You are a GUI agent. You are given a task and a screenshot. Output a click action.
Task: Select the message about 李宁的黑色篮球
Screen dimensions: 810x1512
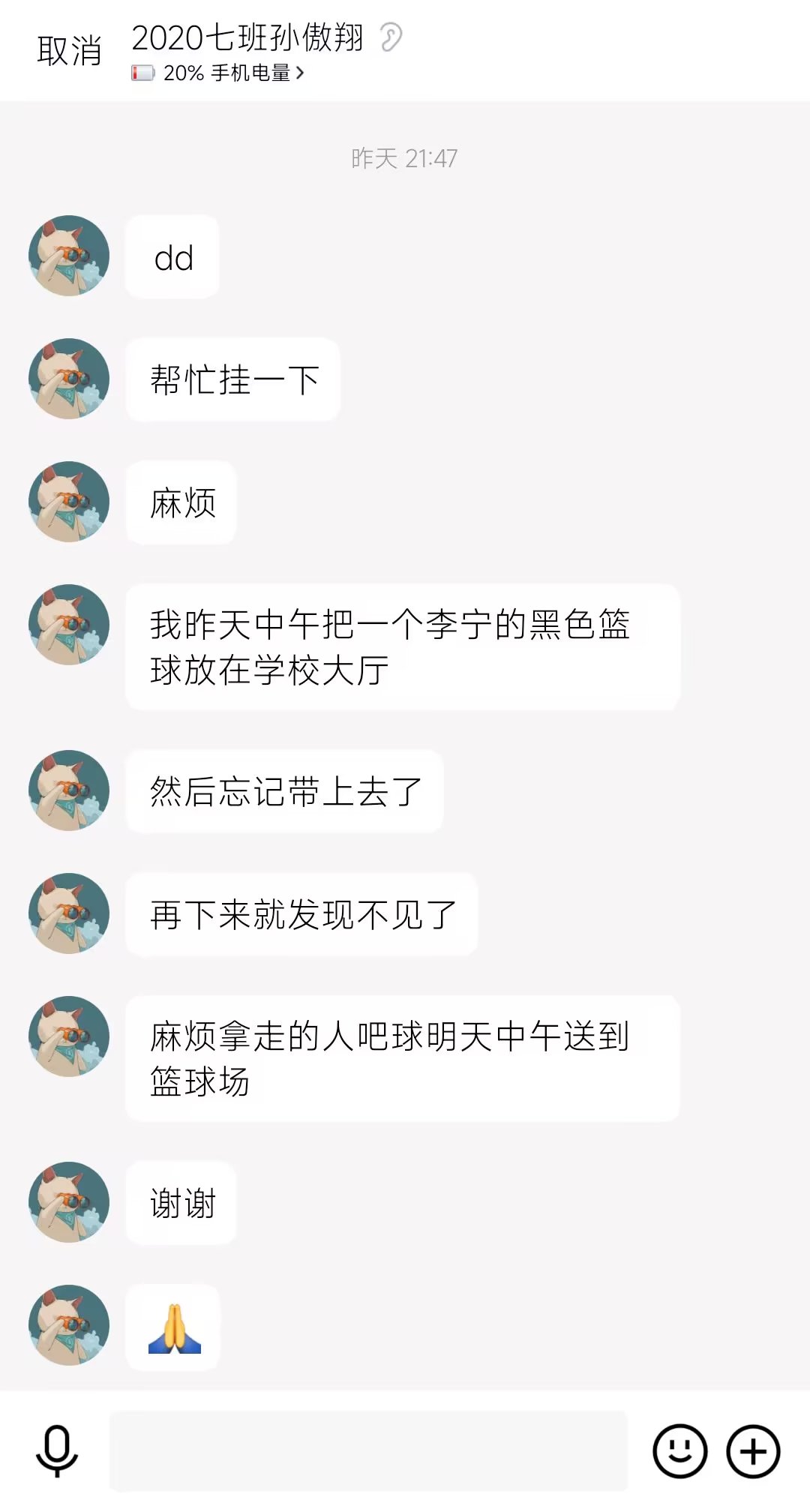(403, 647)
